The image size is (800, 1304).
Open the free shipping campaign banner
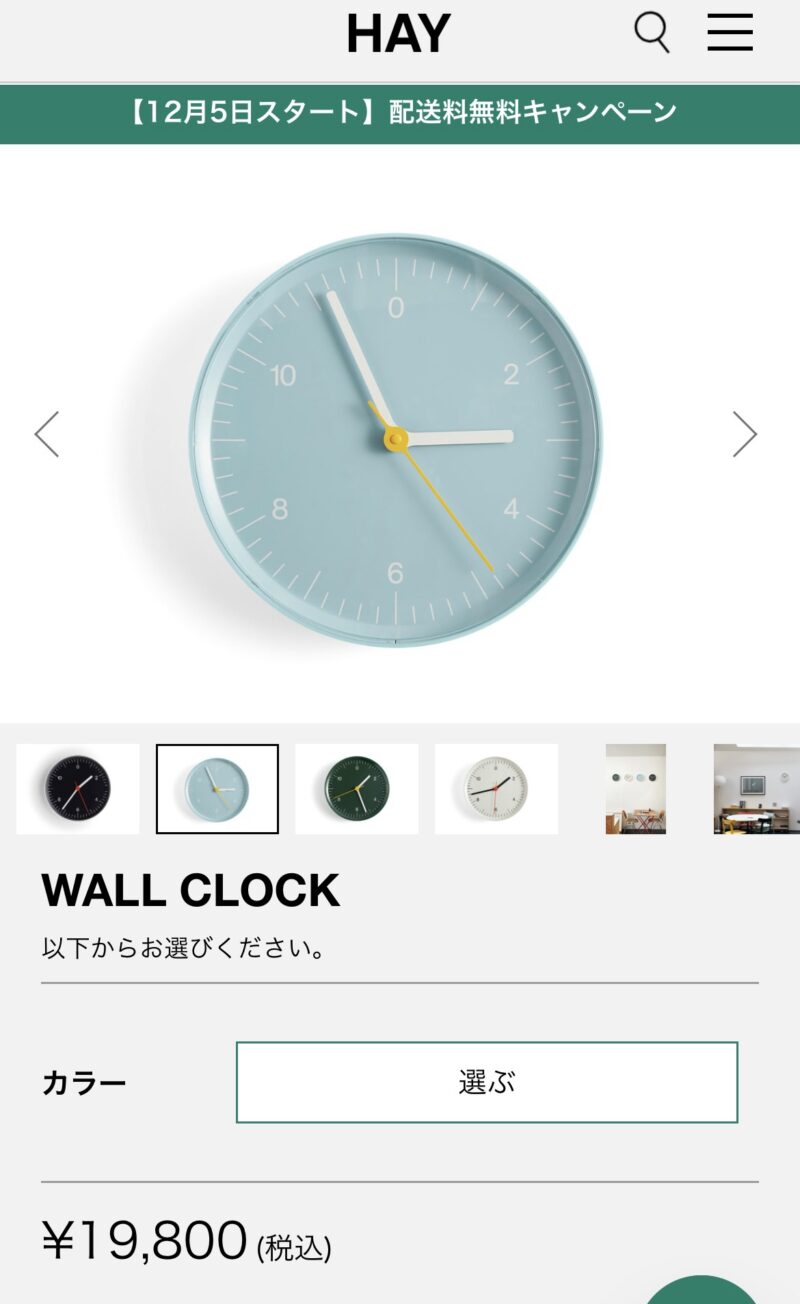tap(400, 113)
